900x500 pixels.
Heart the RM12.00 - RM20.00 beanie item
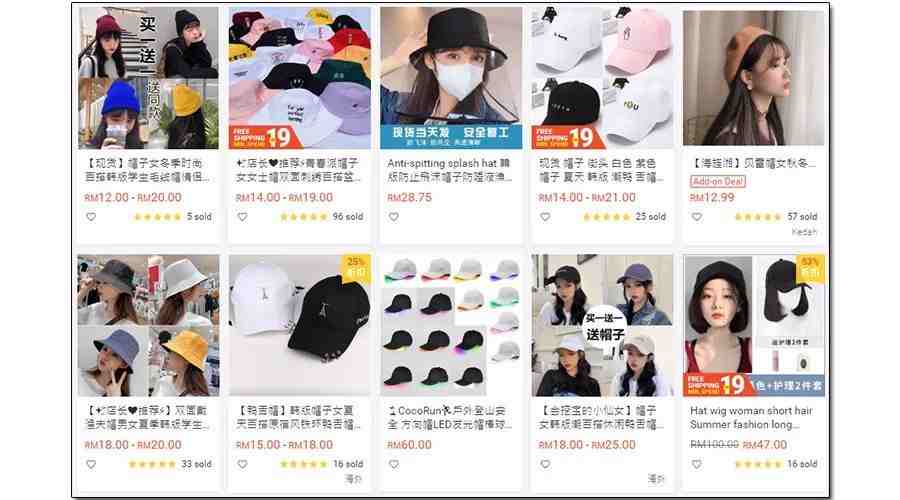tap(91, 217)
